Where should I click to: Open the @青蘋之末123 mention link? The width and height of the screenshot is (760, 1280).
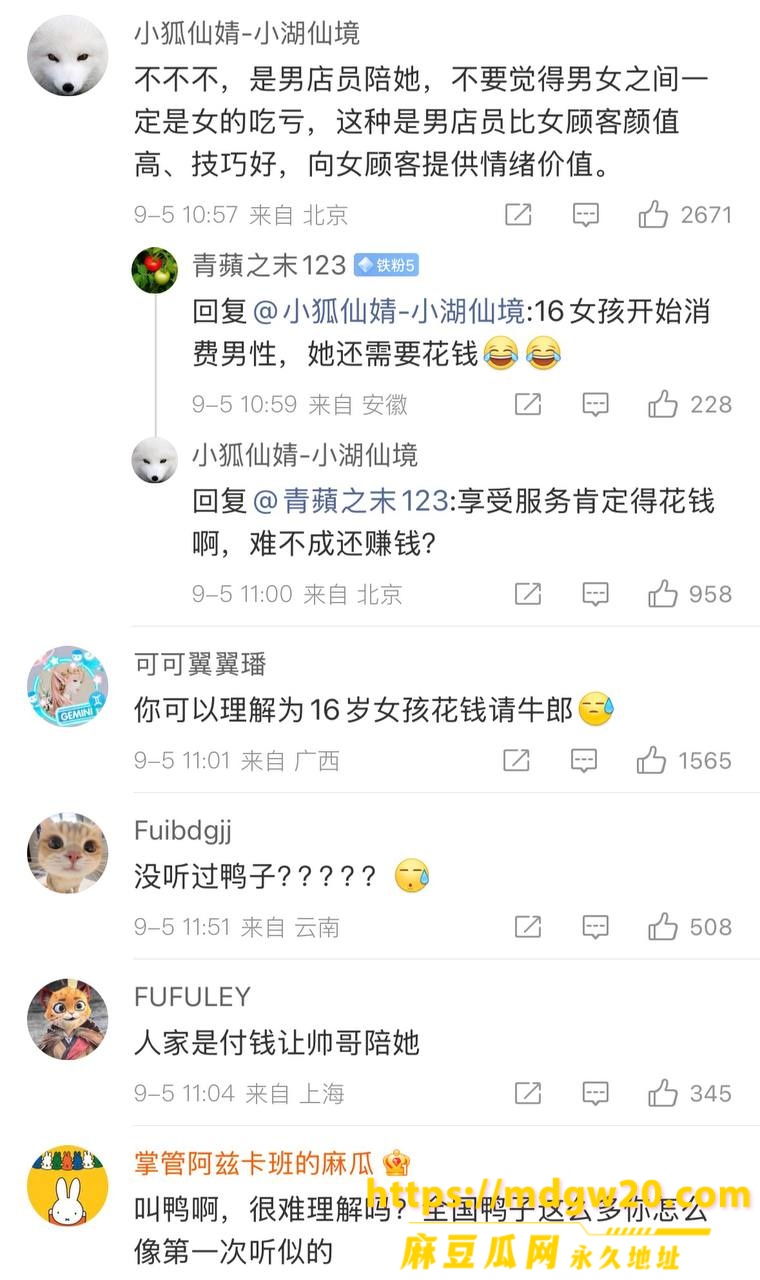point(350,501)
